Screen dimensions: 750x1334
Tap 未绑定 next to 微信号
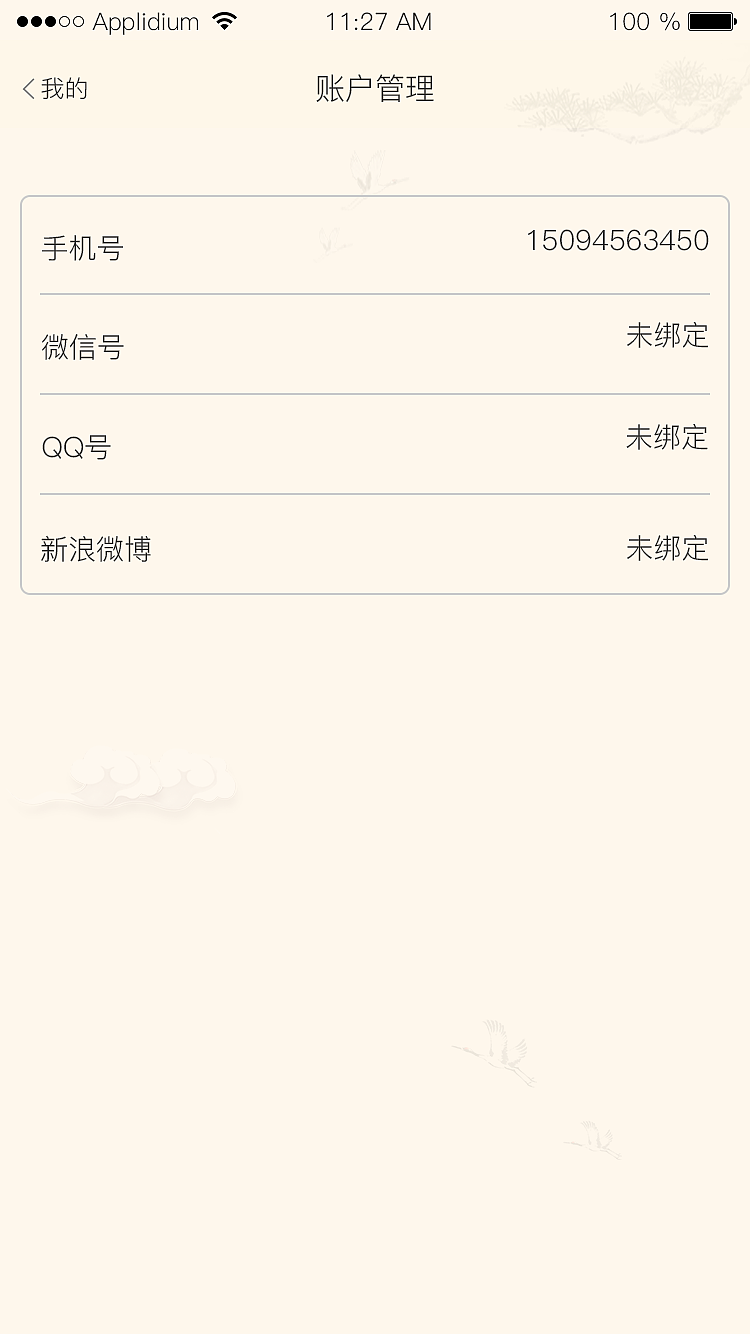[x=667, y=337]
